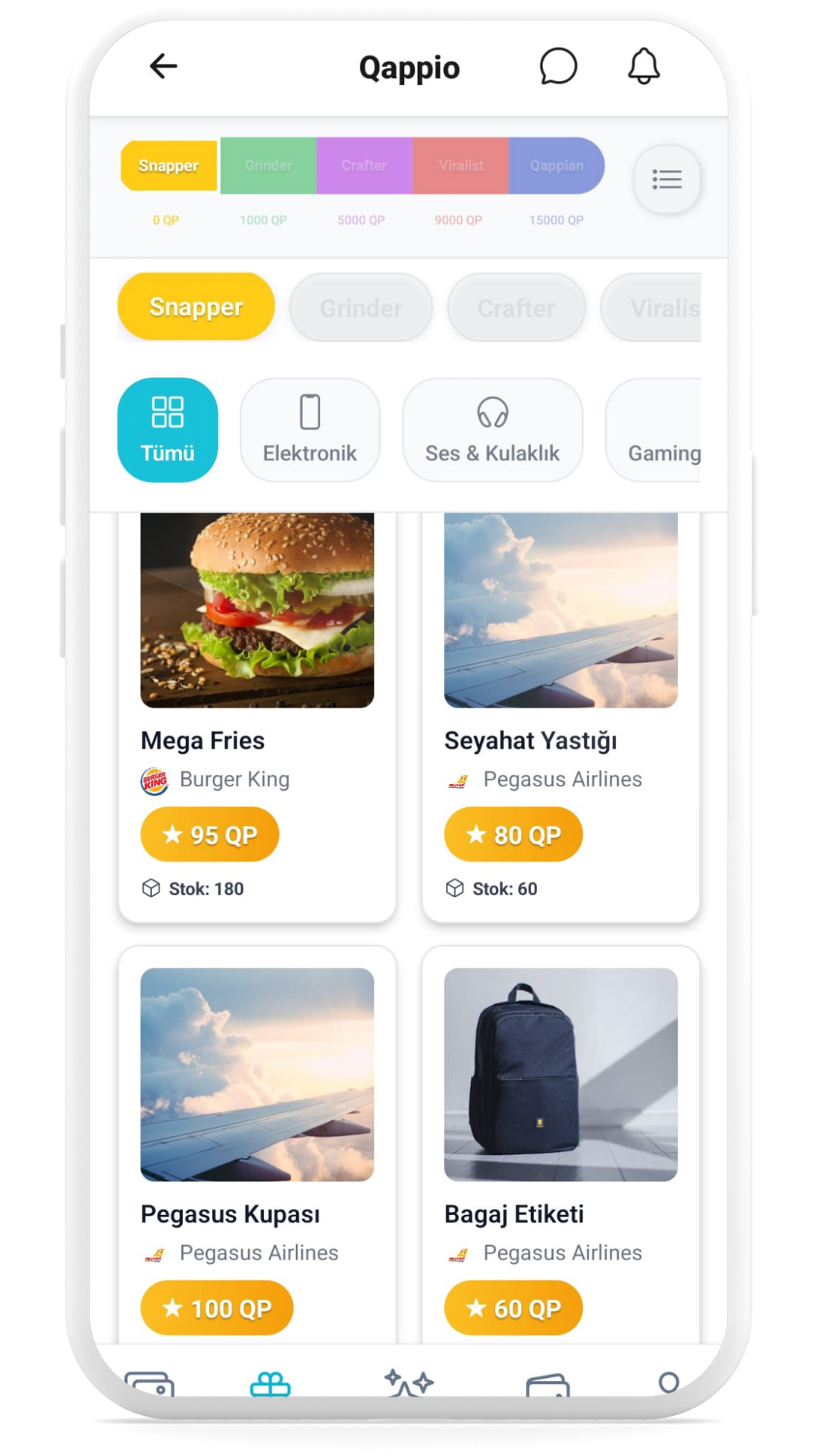This screenshot has width=819, height=1456.
Task: Open the chat messages icon
Action: pos(558,67)
